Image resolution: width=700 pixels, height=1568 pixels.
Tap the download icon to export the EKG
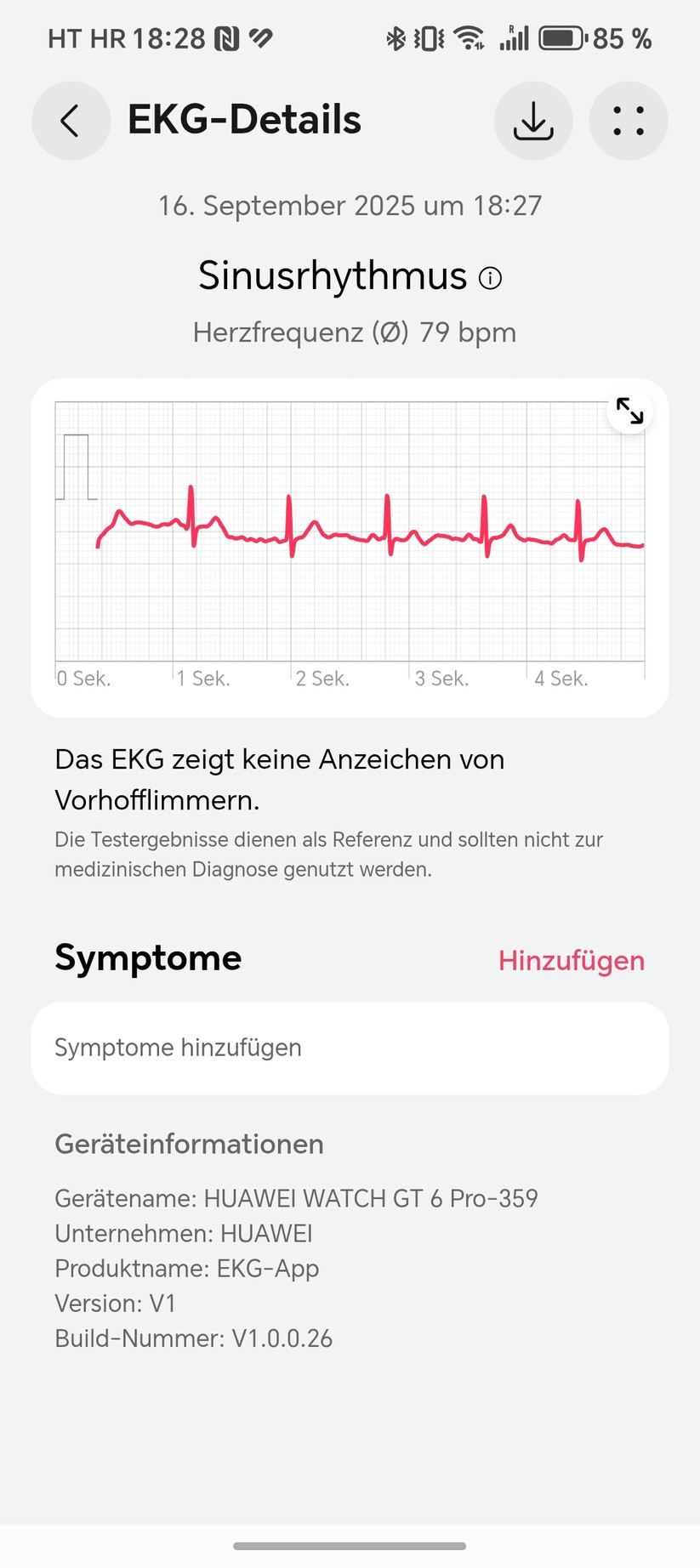(533, 120)
